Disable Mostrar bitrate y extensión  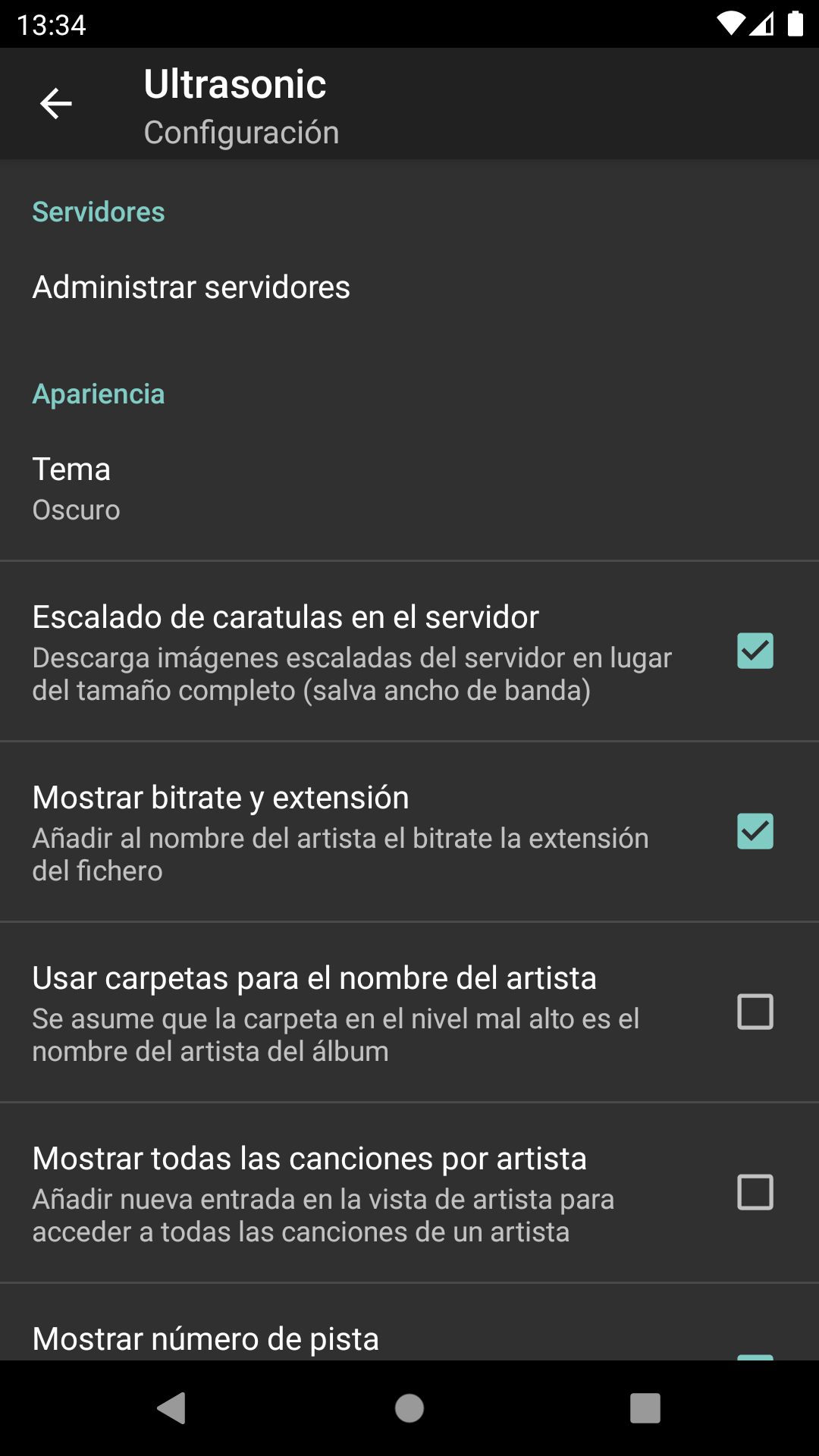[755, 832]
